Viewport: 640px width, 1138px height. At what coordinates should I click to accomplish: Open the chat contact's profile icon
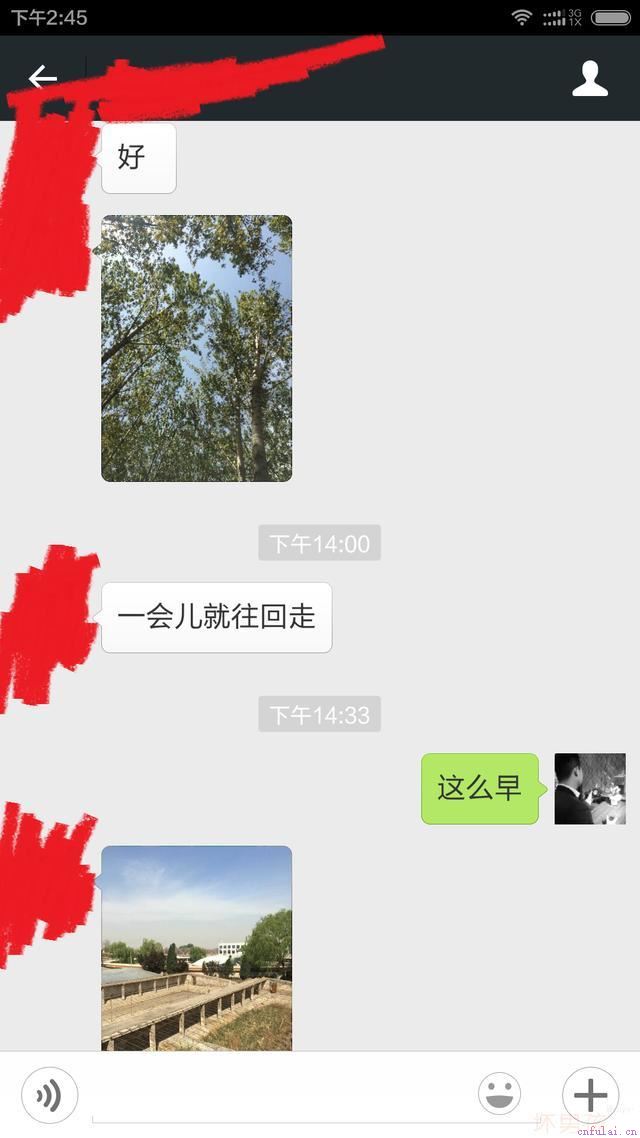(x=590, y=78)
